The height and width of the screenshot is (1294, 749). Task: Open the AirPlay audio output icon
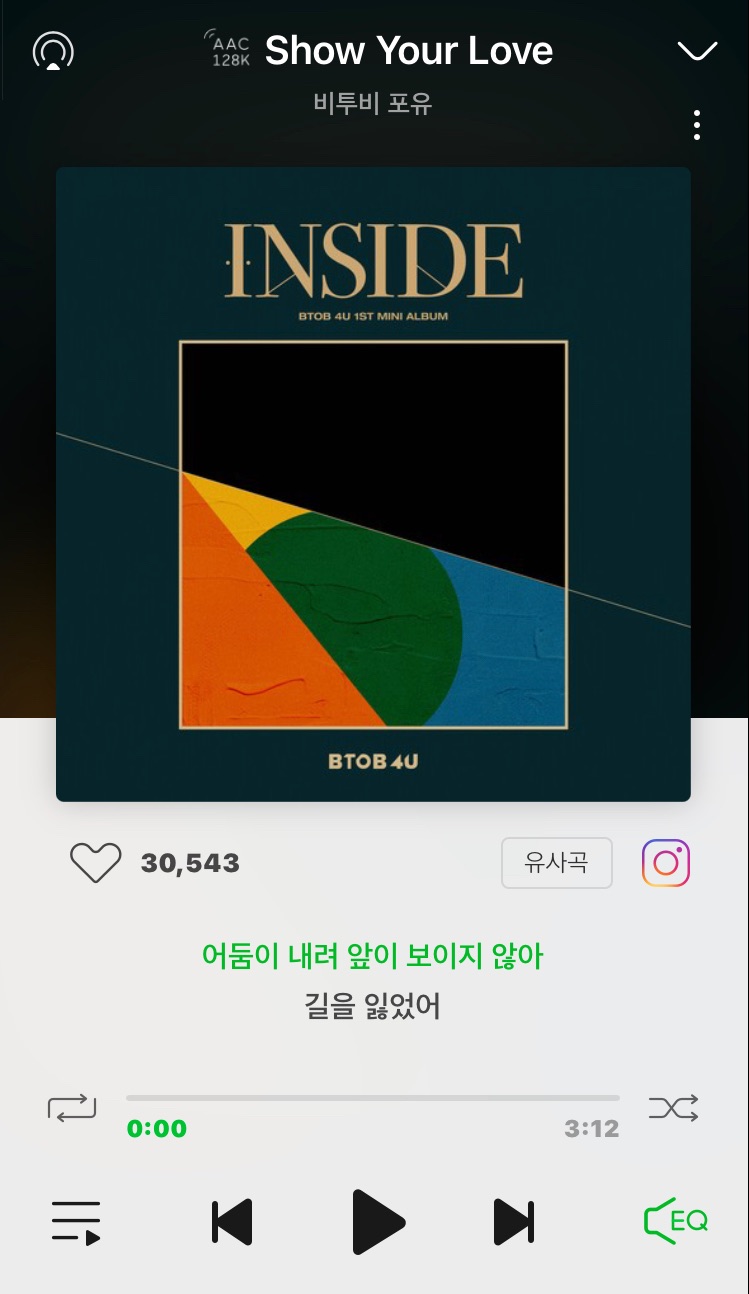click(53, 50)
